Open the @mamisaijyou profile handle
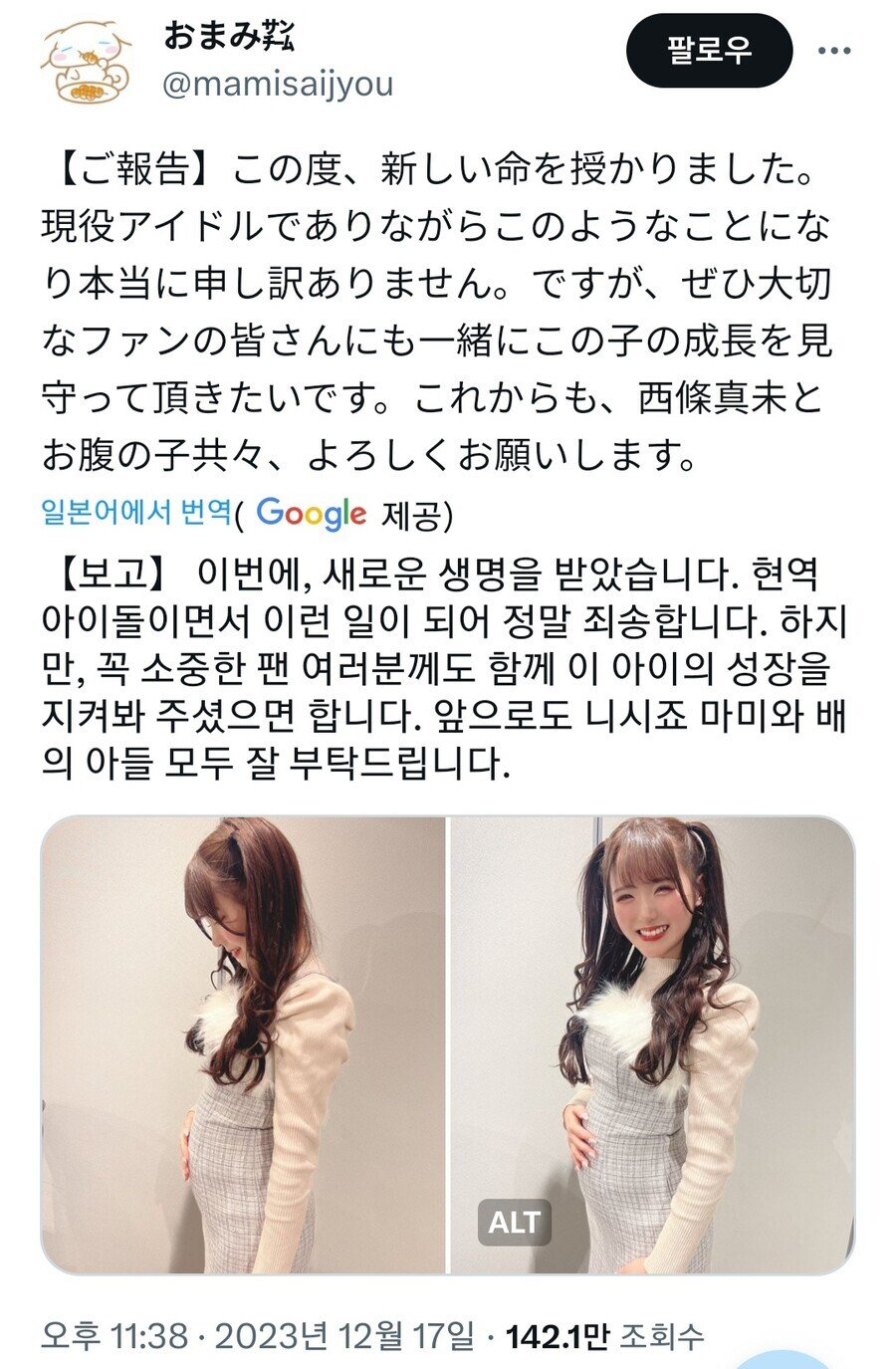Viewport: 896px width, 1369px height. tap(278, 84)
